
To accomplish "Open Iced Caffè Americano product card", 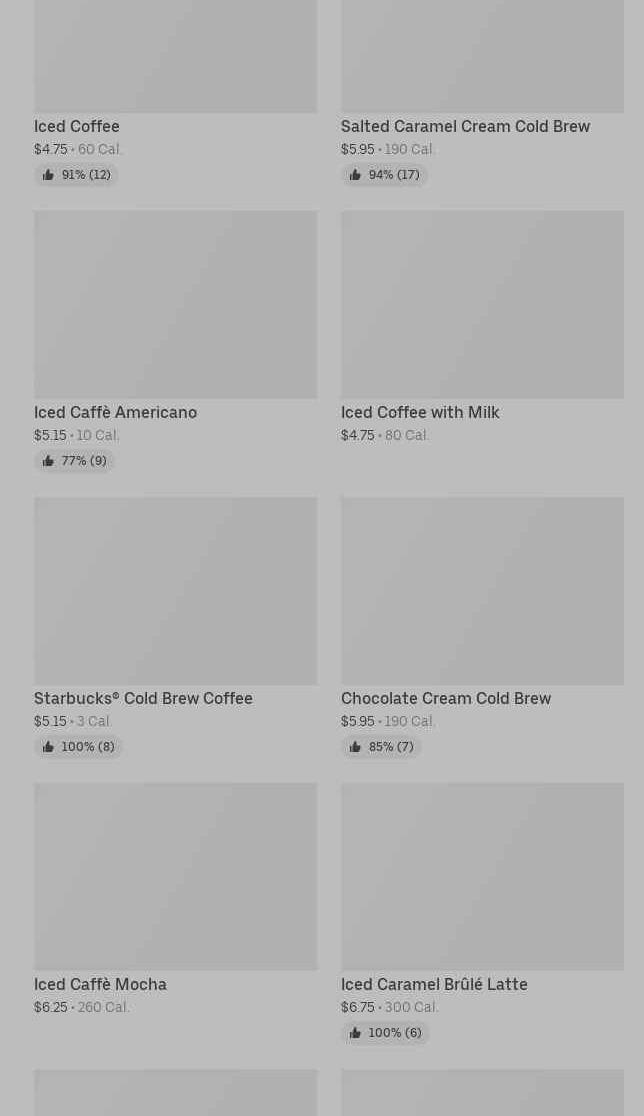I will pos(175,341).
